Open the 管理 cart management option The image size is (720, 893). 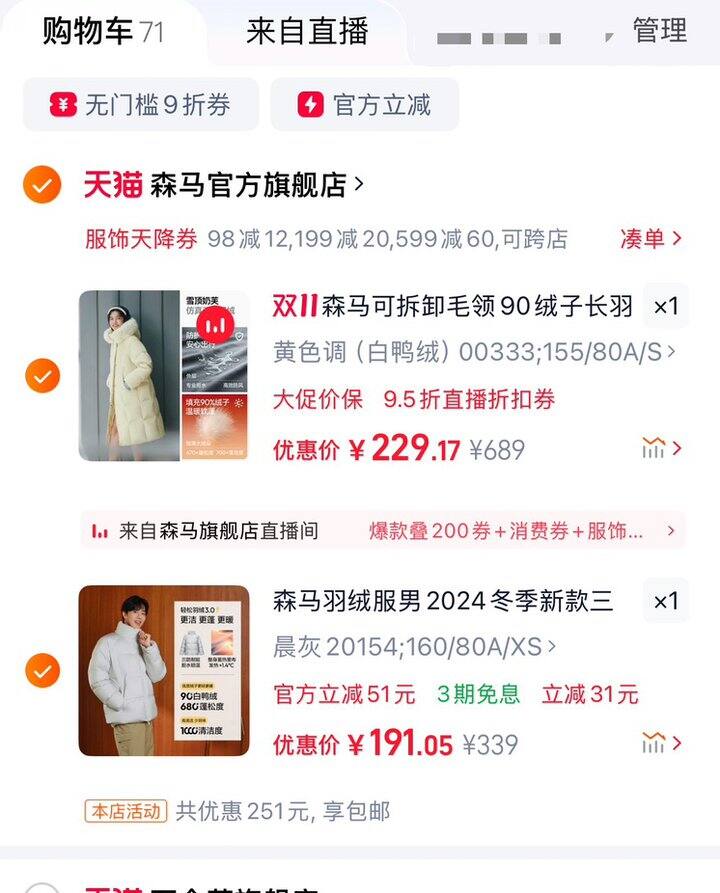(660, 31)
